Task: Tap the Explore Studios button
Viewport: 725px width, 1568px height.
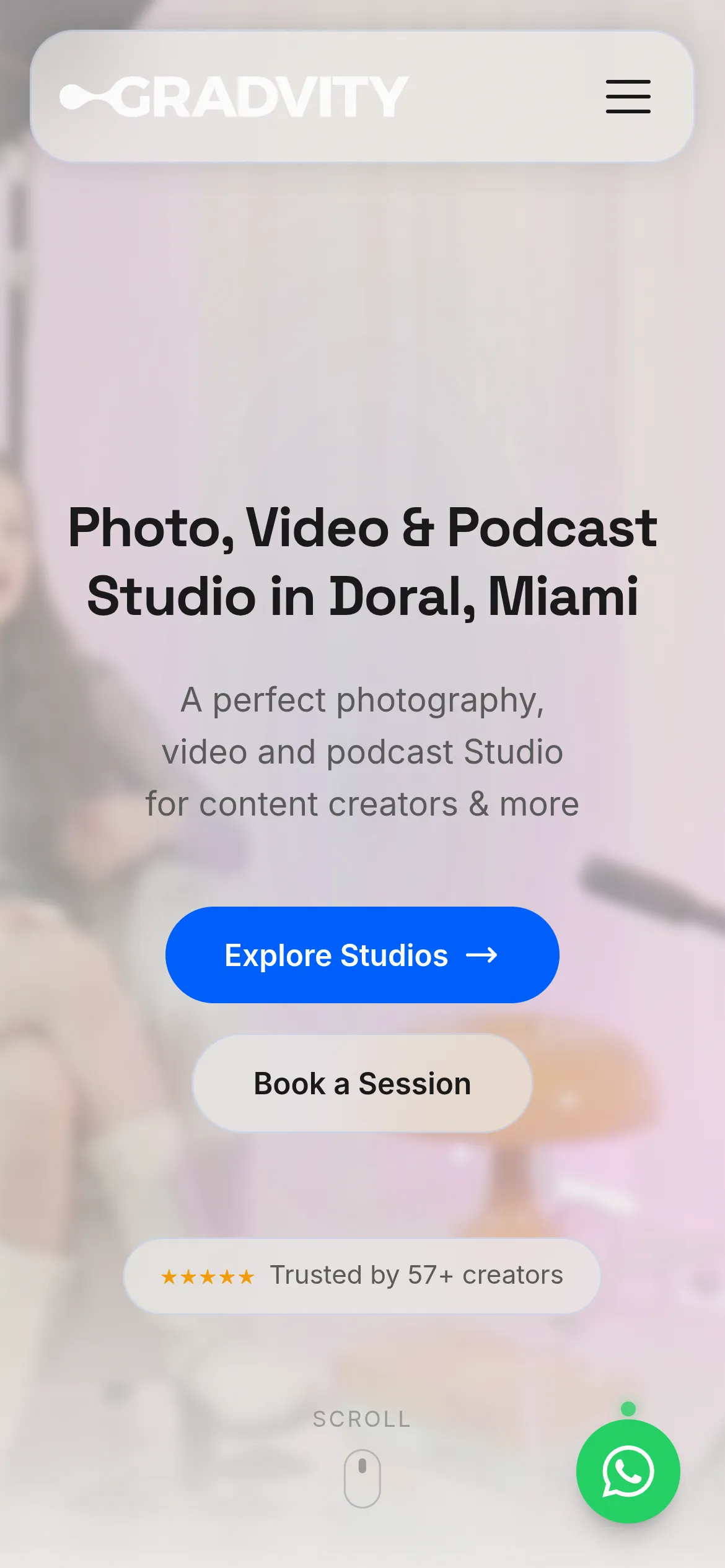Action: click(x=362, y=955)
